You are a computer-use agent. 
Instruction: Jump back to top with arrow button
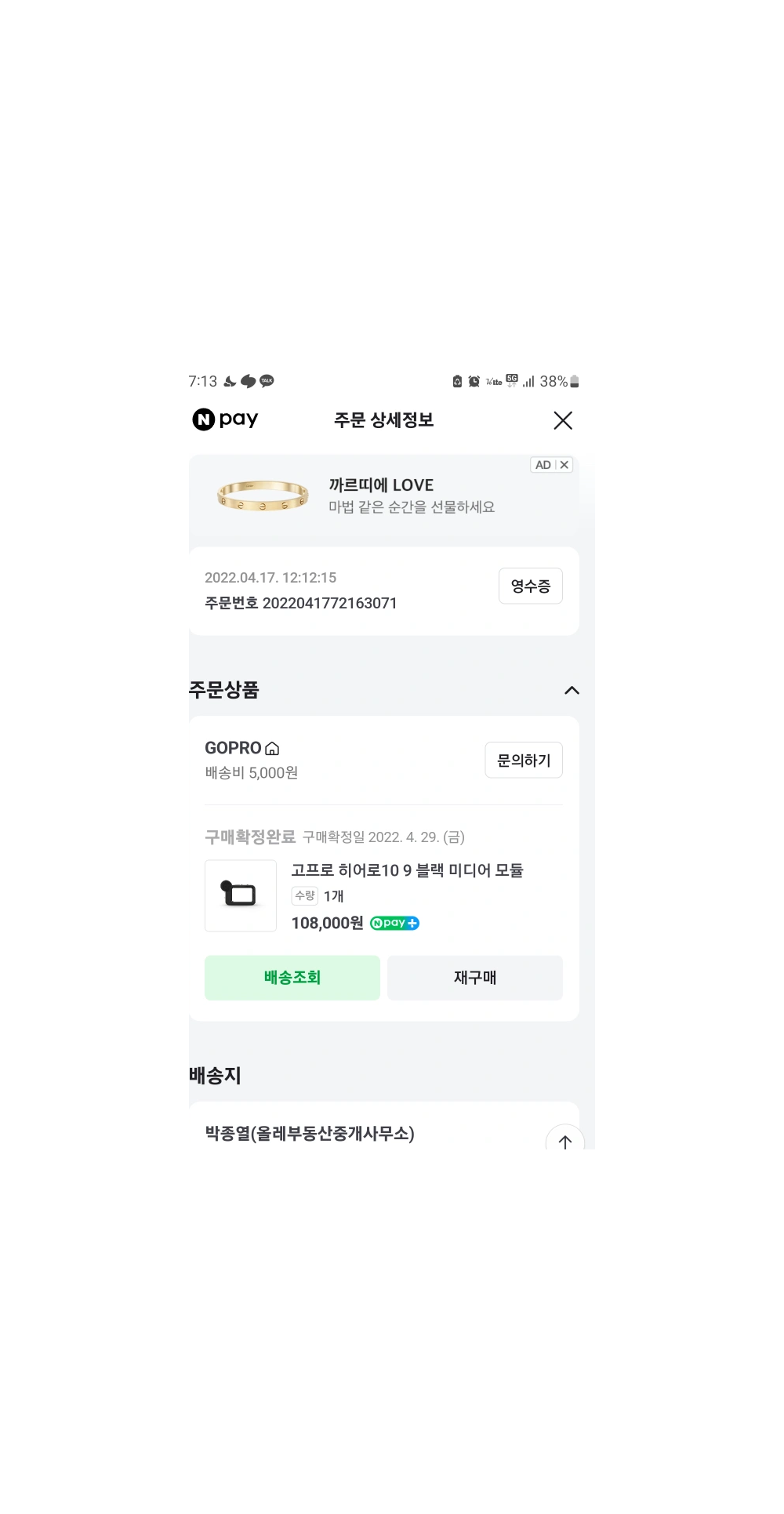click(564, 1141)
